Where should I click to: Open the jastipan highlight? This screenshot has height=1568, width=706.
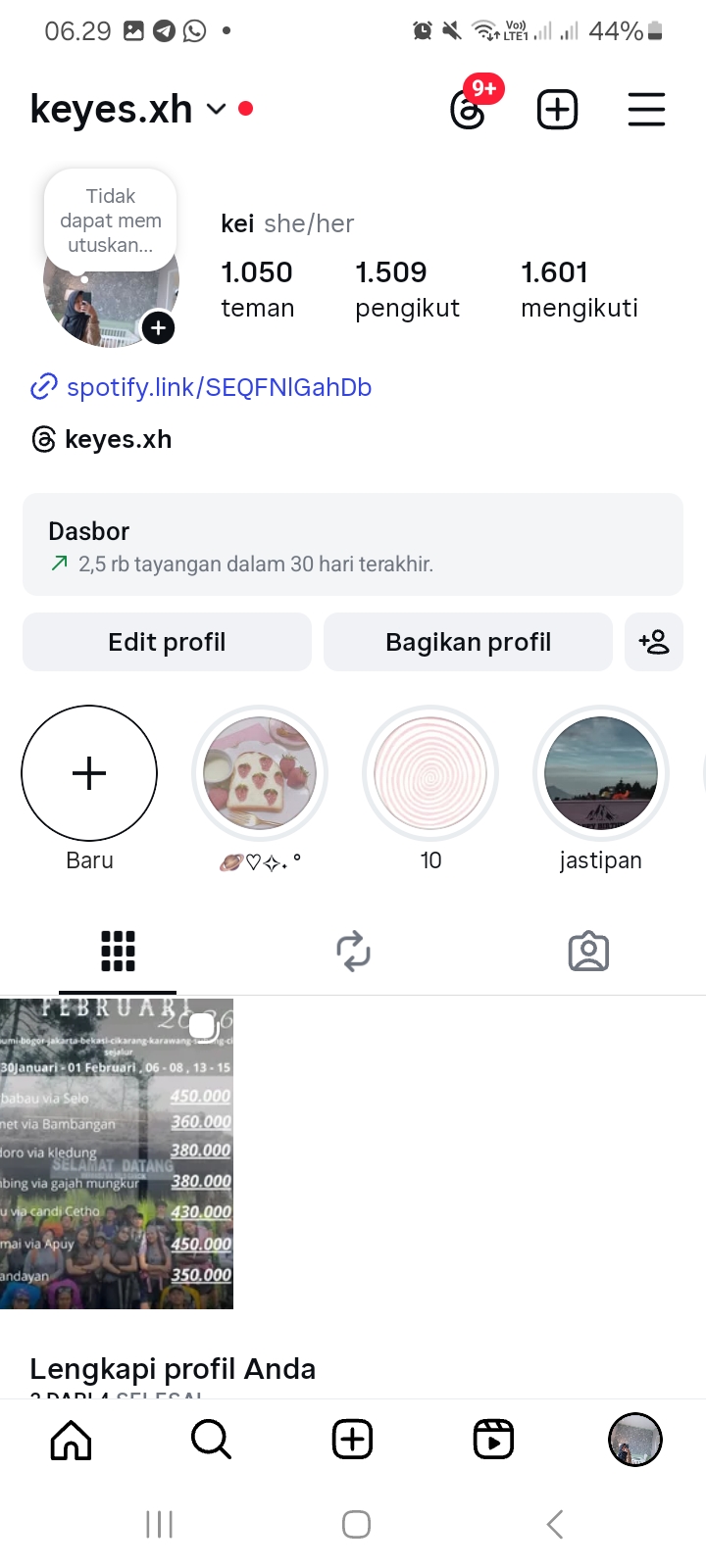(x=600, y=773)
